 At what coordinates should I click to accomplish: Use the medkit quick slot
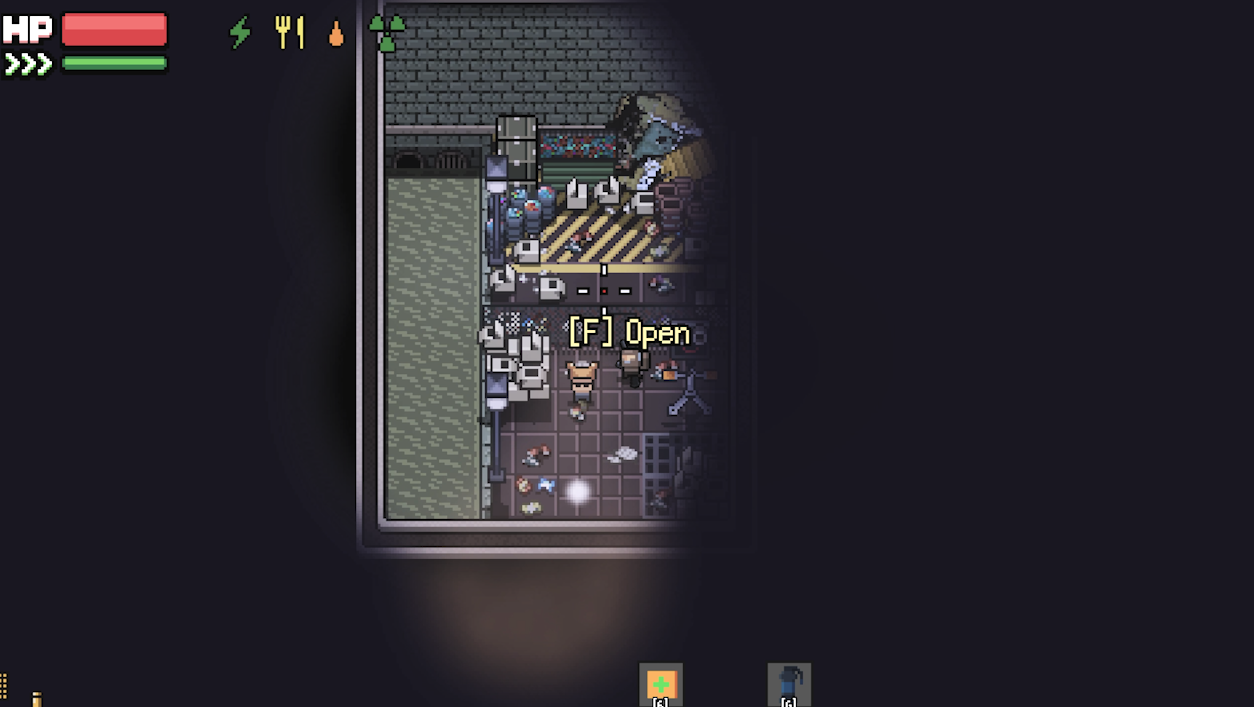[x=661, y=685]
